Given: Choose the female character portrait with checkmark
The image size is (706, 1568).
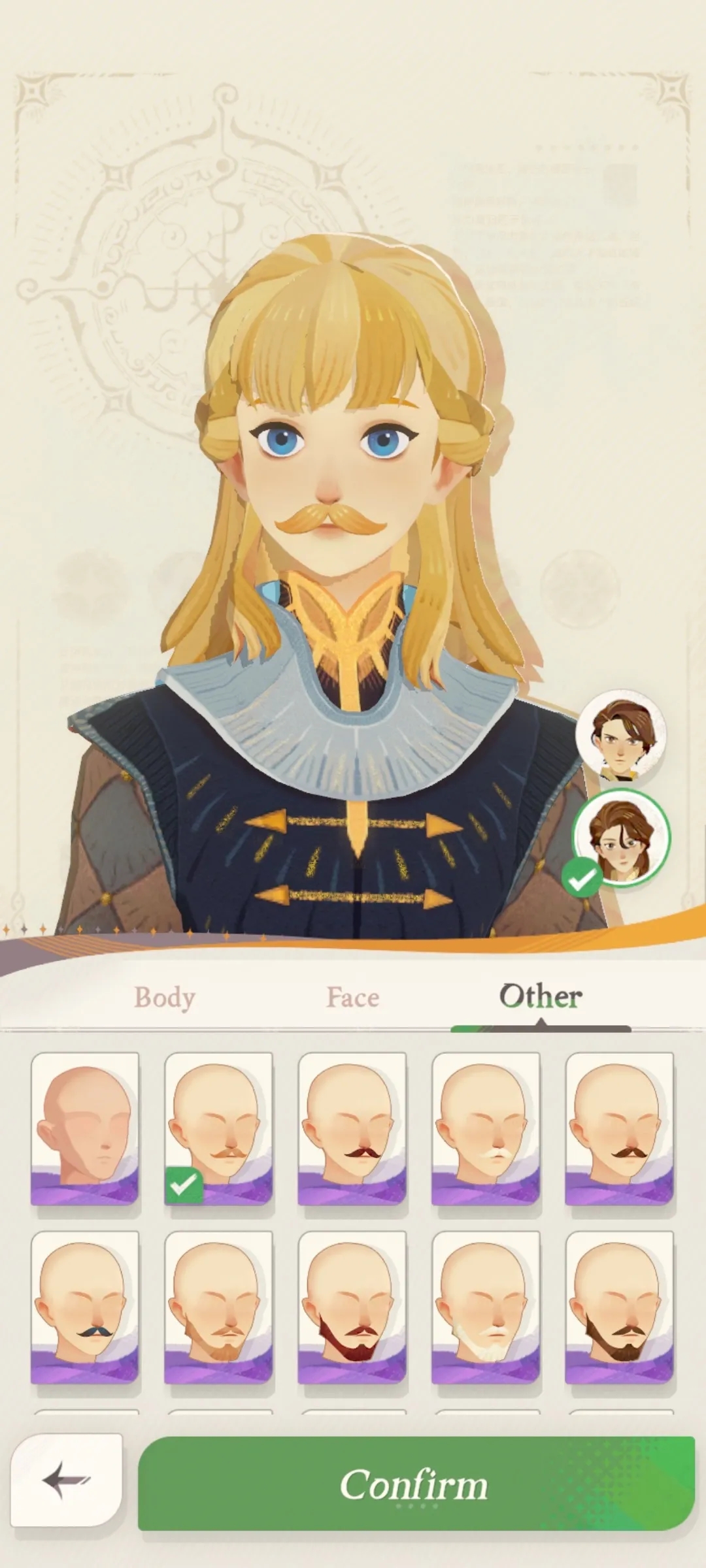Looking at the screenshot, I should click(x=622, y=838).
